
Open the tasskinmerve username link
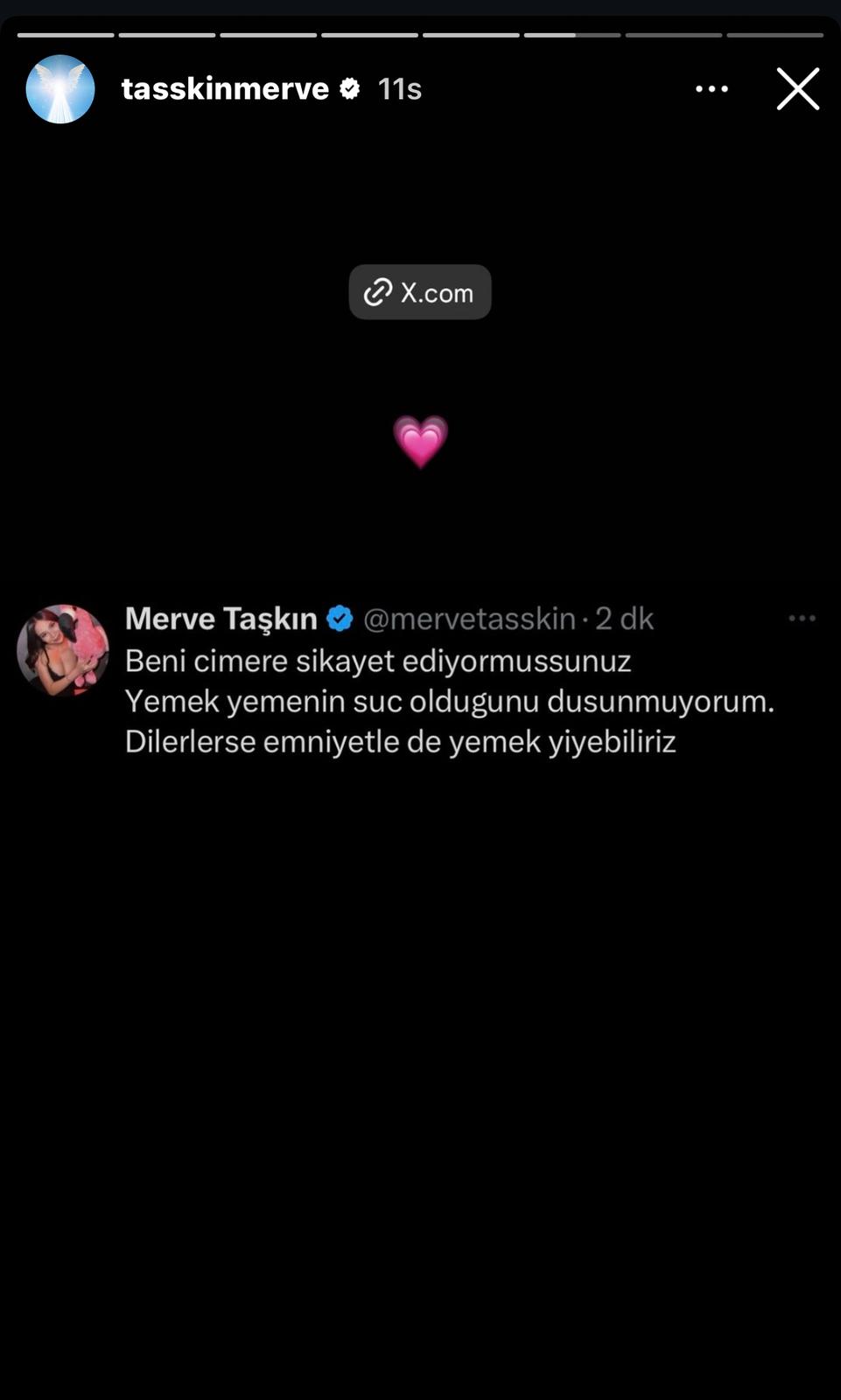[225, 89]
